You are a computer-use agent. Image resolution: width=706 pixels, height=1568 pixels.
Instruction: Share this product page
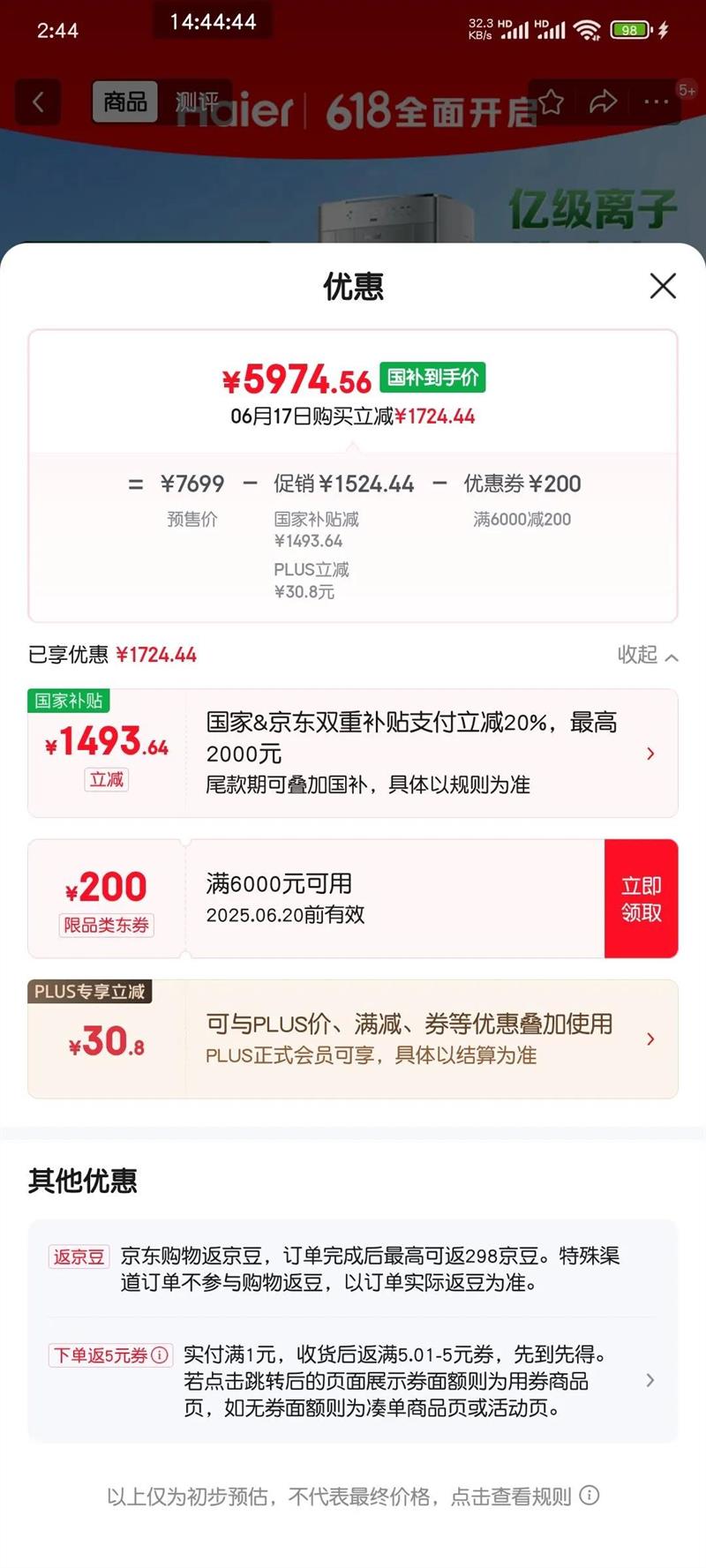click(603, 102)
